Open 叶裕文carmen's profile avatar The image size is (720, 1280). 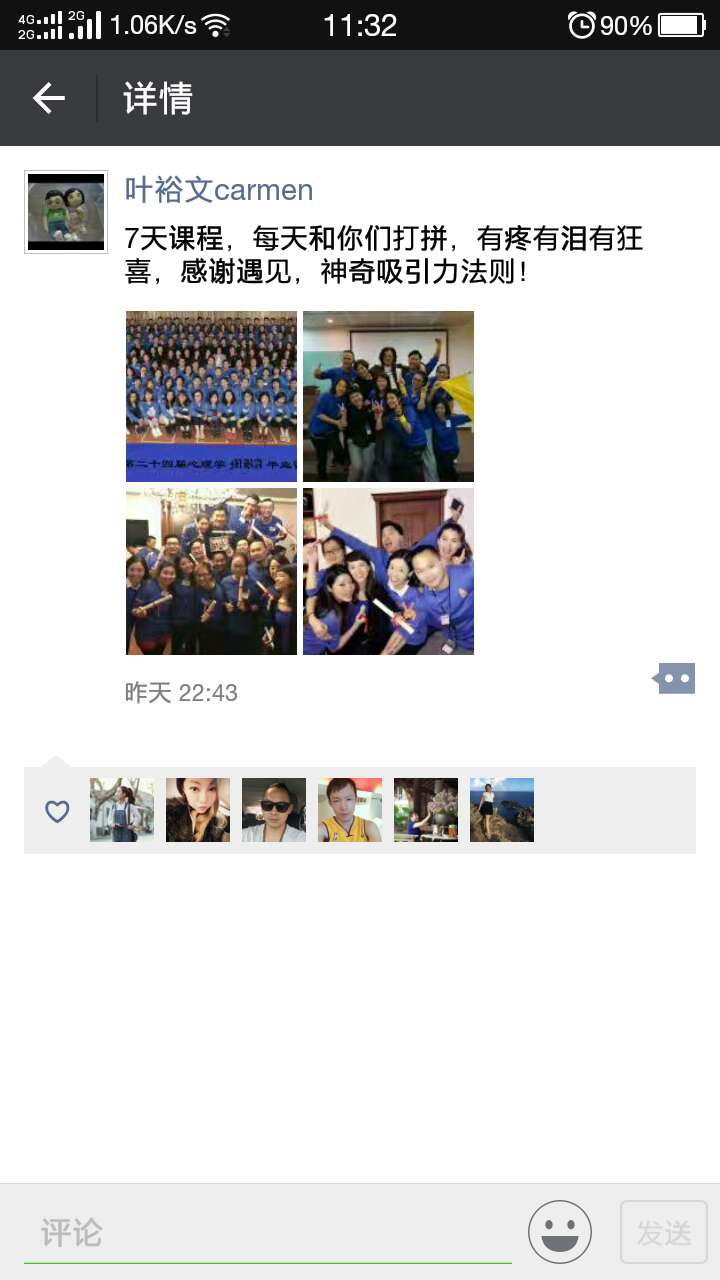pyautogui.click(x=66, y=212)
